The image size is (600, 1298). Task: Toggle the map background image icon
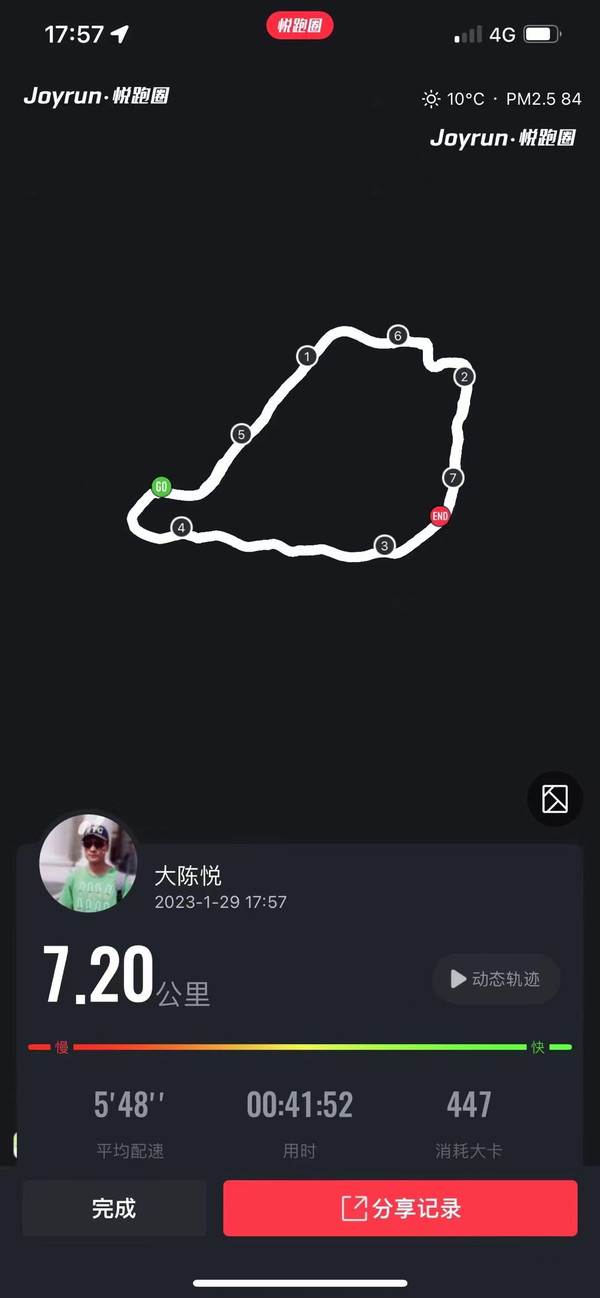click(555, 799)
